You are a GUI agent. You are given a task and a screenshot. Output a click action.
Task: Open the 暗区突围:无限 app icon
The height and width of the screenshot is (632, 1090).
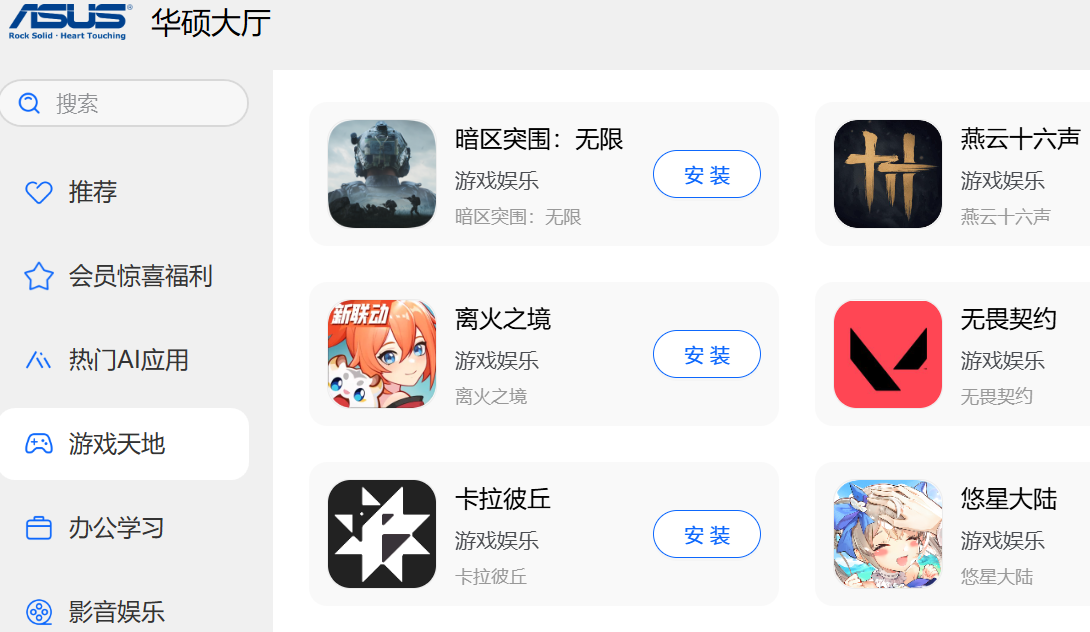(382, 174)
